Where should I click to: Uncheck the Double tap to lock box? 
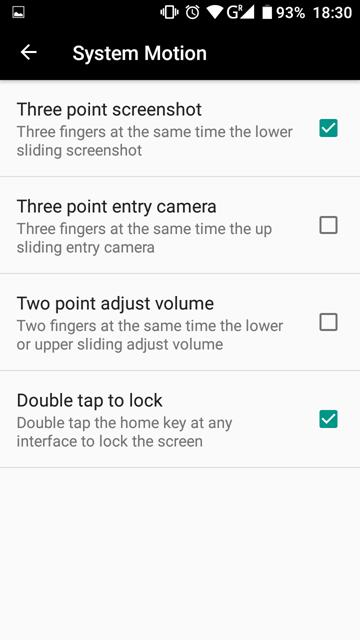tap(328, 419)
